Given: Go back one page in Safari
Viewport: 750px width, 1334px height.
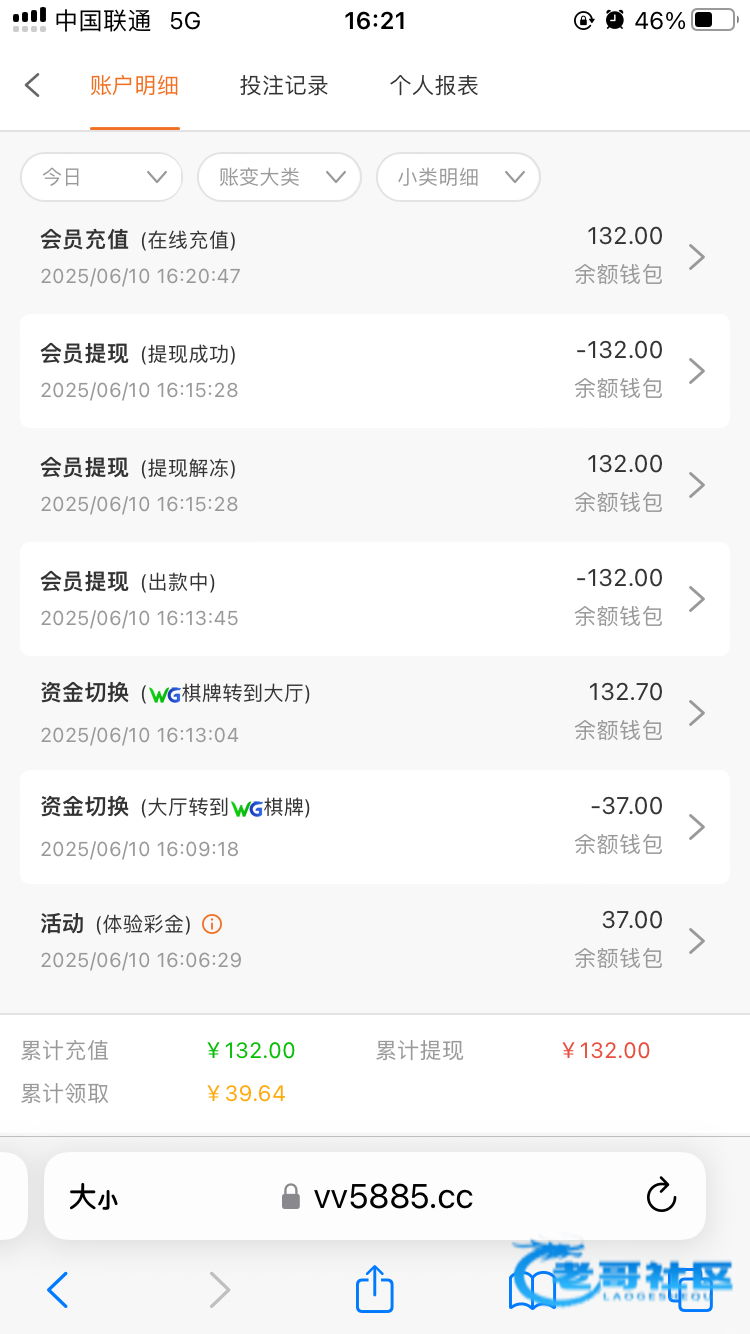Looking at the screenshot, I should [x=58, y=1290].
